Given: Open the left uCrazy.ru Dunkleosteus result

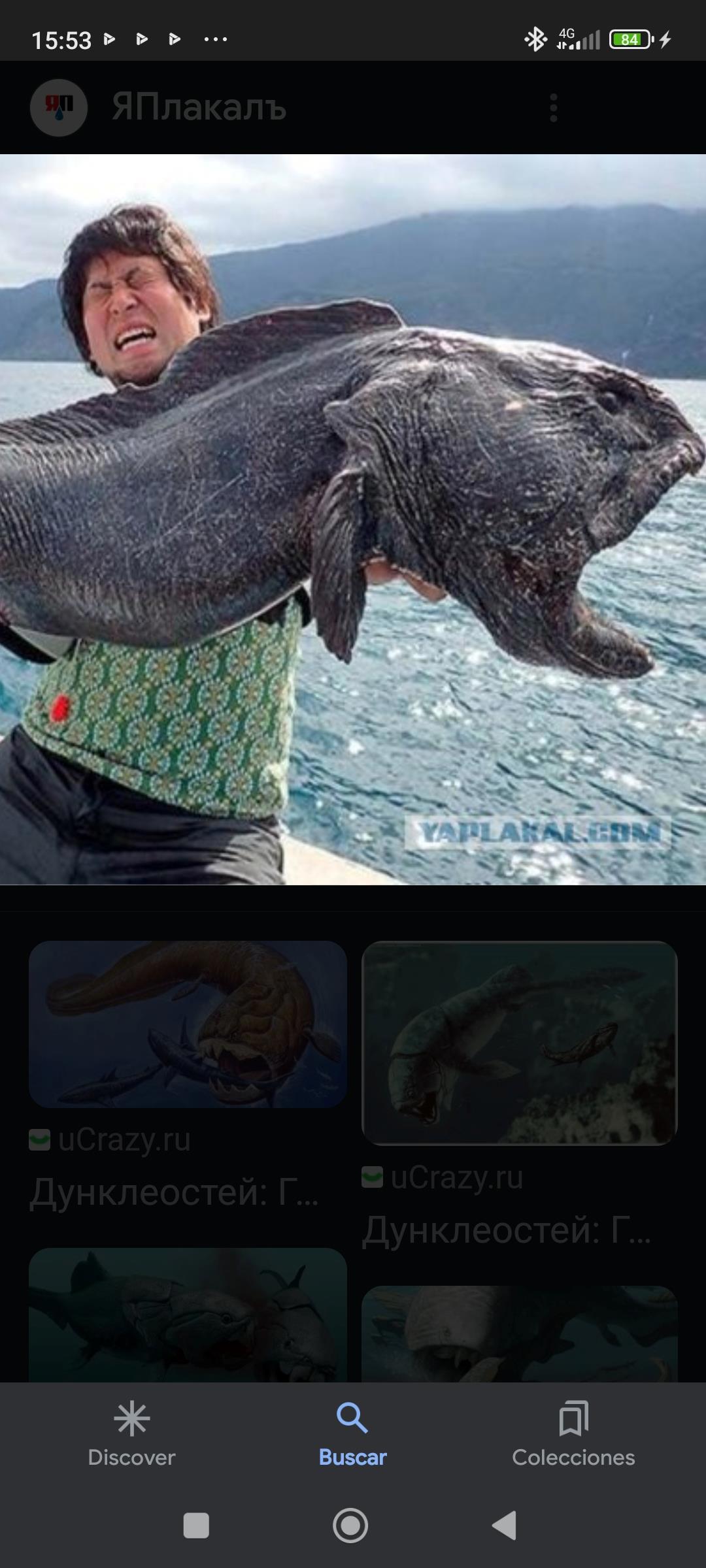Looking at the screenshot, I should 188,1024.
